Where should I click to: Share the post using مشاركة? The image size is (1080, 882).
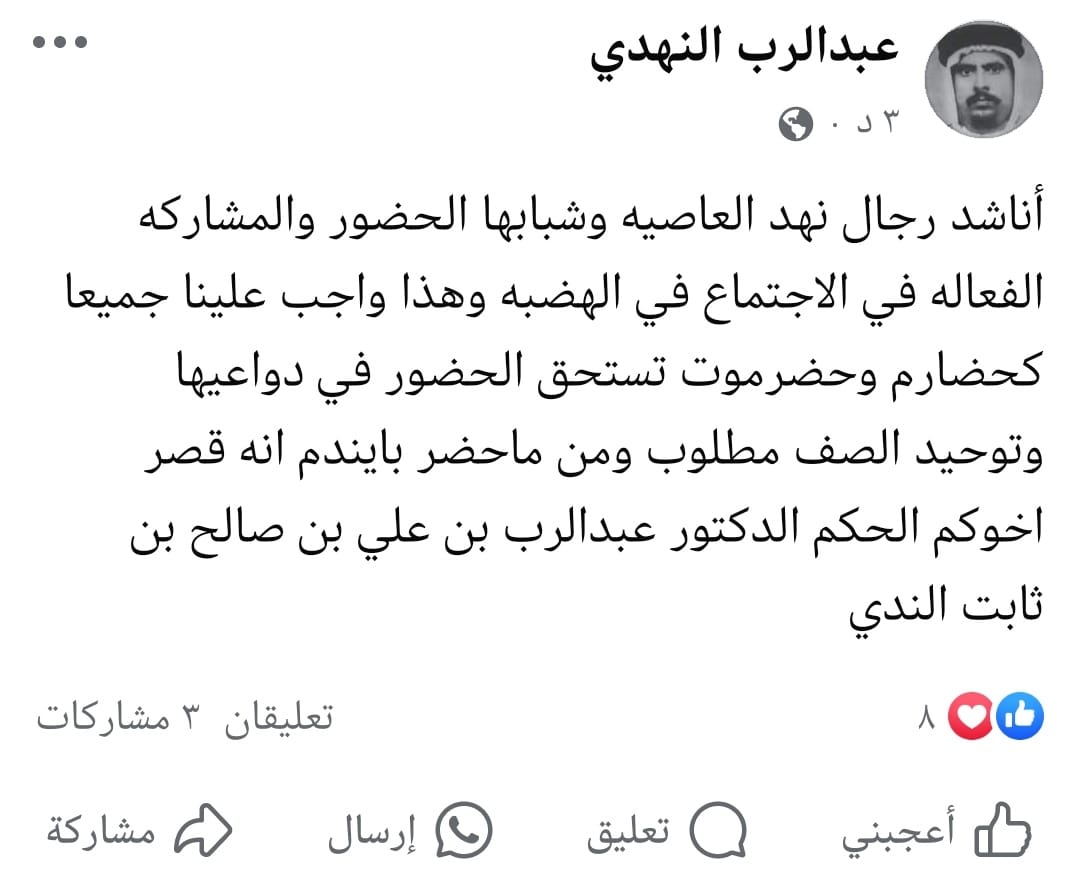point(139,831)
